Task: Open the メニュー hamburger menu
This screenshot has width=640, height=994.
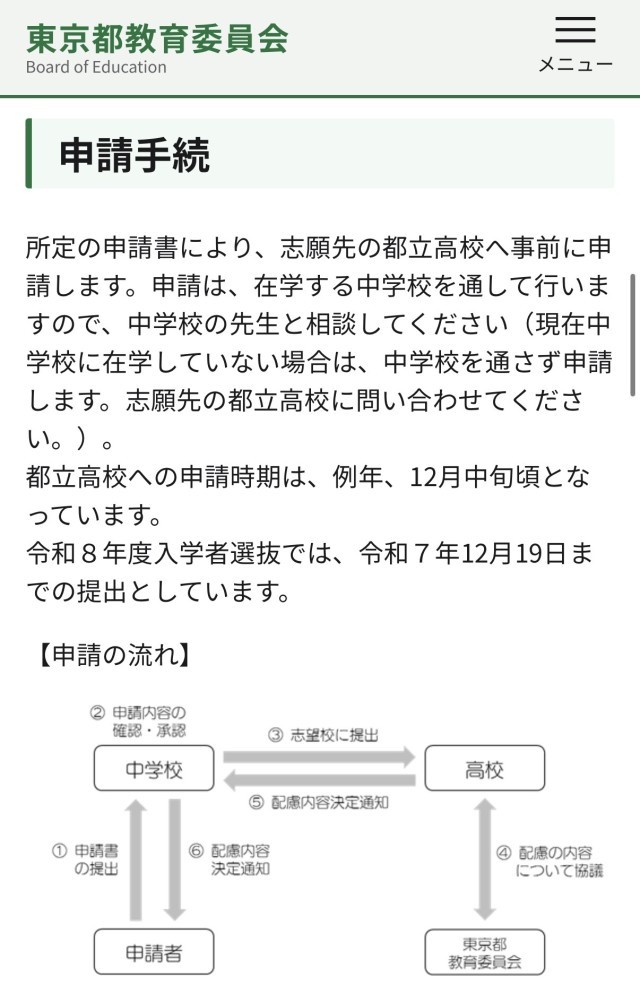Action: click(x=575, y=43)
